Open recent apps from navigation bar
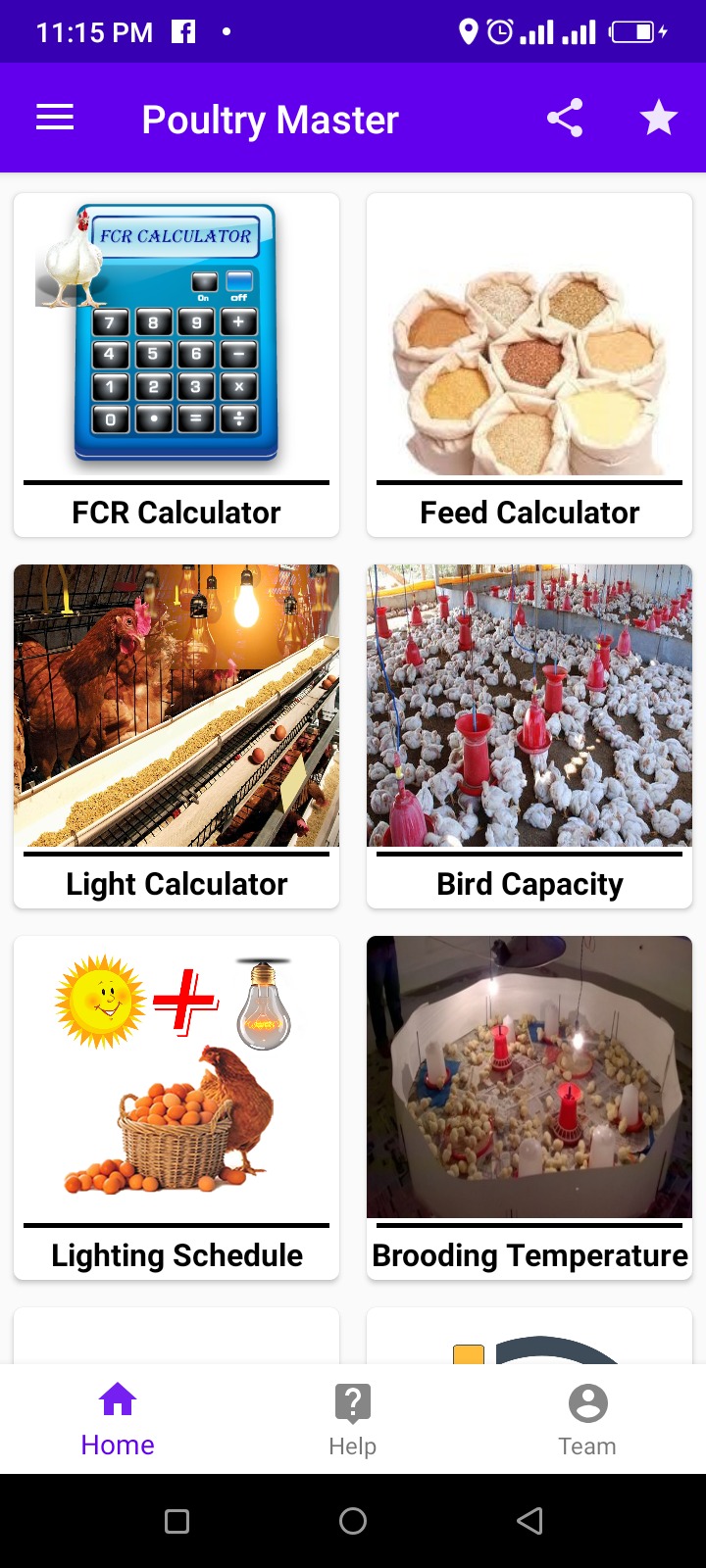 click(x=176, y=1521)
